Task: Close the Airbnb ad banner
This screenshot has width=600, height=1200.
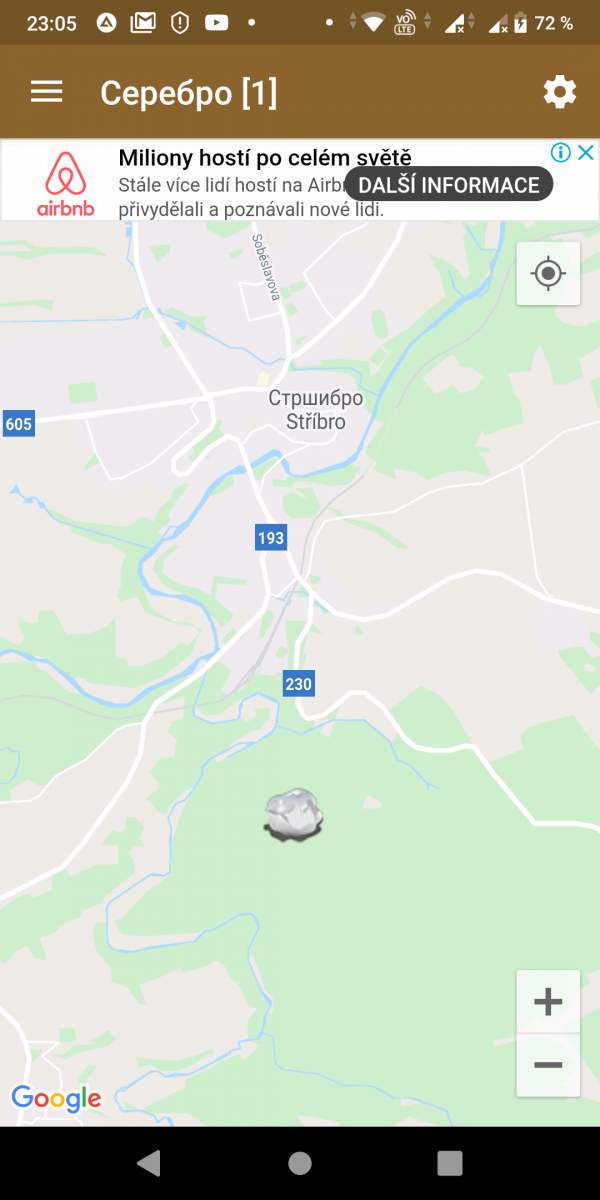Action: point(587,153)
